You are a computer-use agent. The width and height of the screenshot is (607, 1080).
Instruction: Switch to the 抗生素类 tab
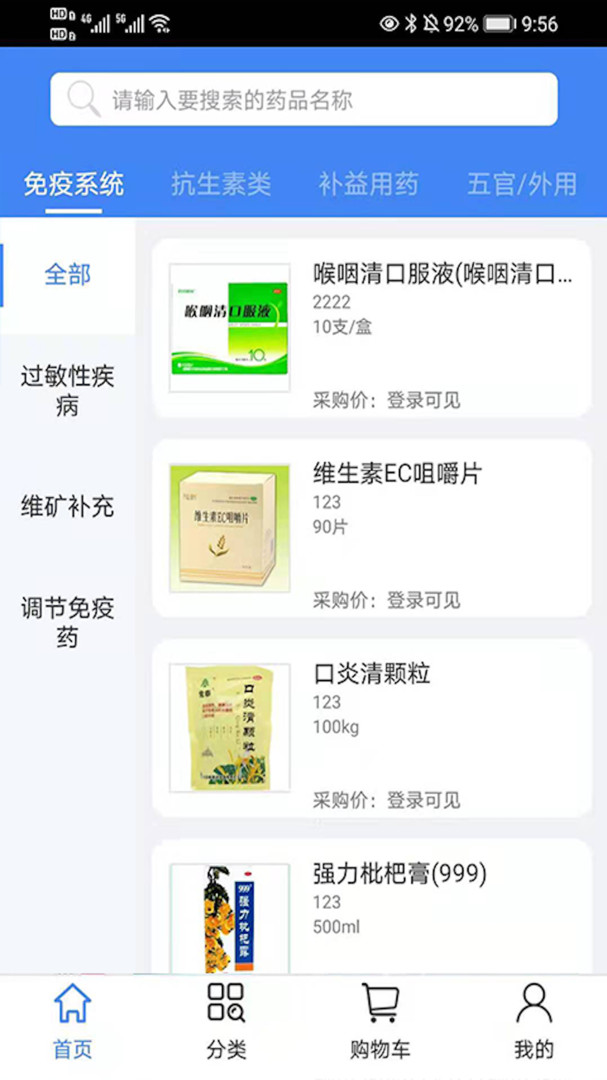coord(221,184)
